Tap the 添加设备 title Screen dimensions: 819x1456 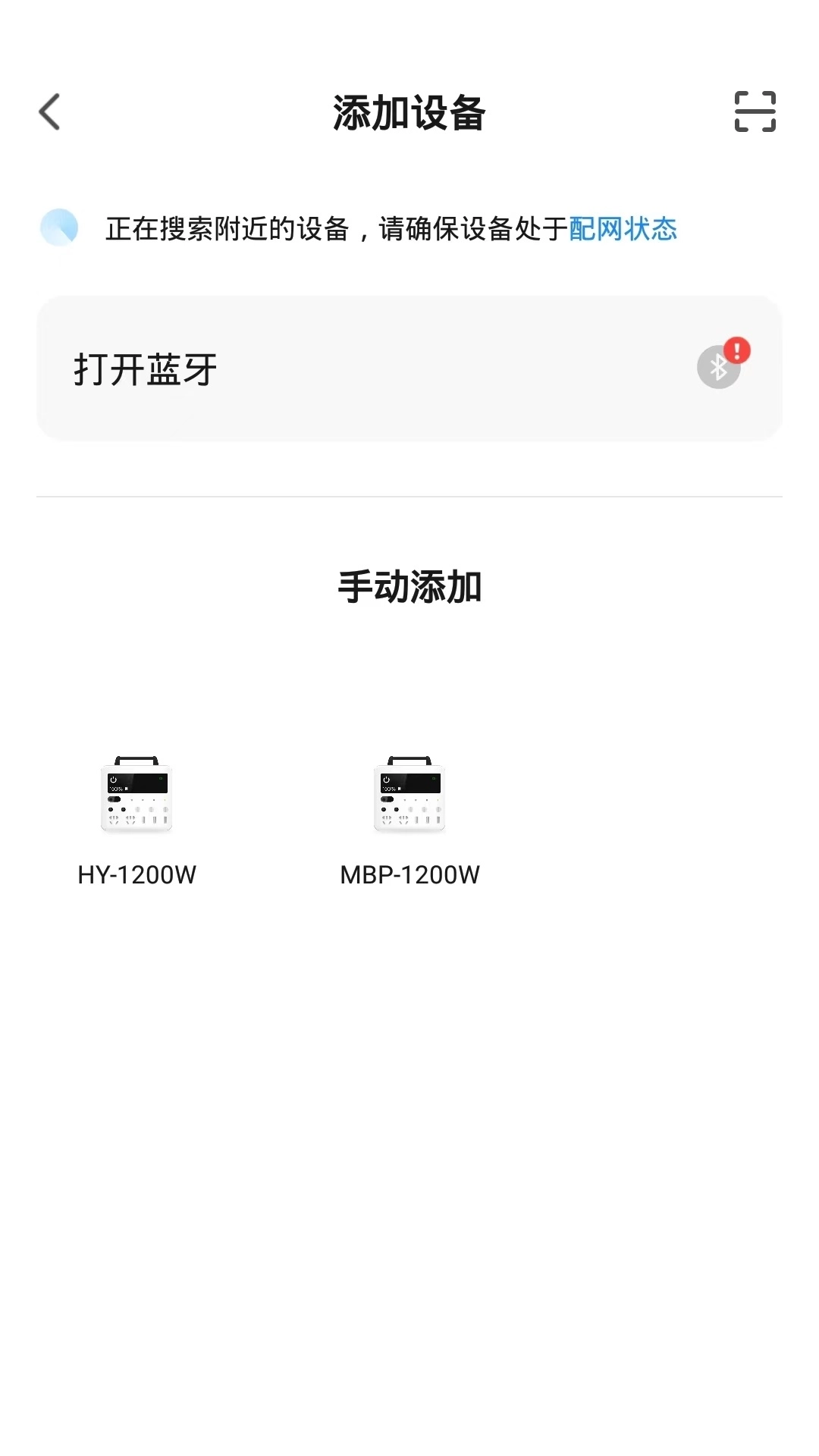click(x=409, y=112)
